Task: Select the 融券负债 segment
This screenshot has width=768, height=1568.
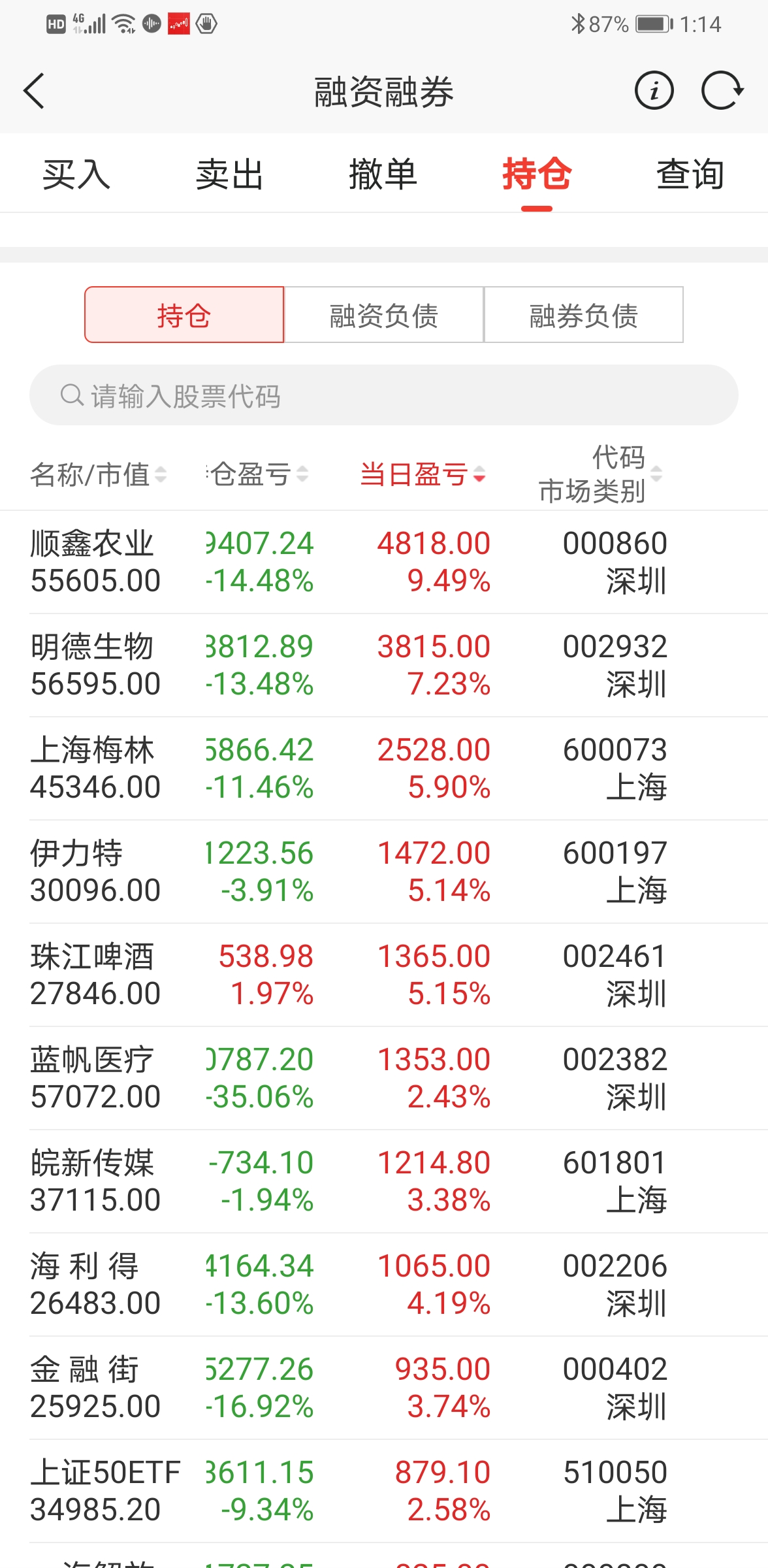Action: 583,315
